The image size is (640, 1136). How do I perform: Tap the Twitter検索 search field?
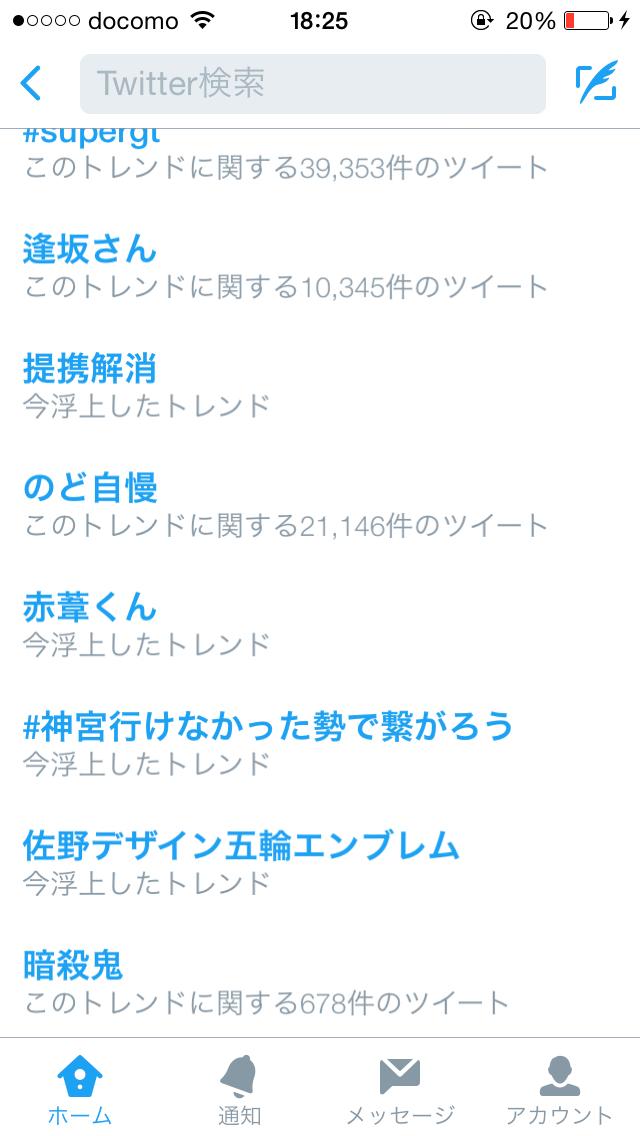click(312, 83)
